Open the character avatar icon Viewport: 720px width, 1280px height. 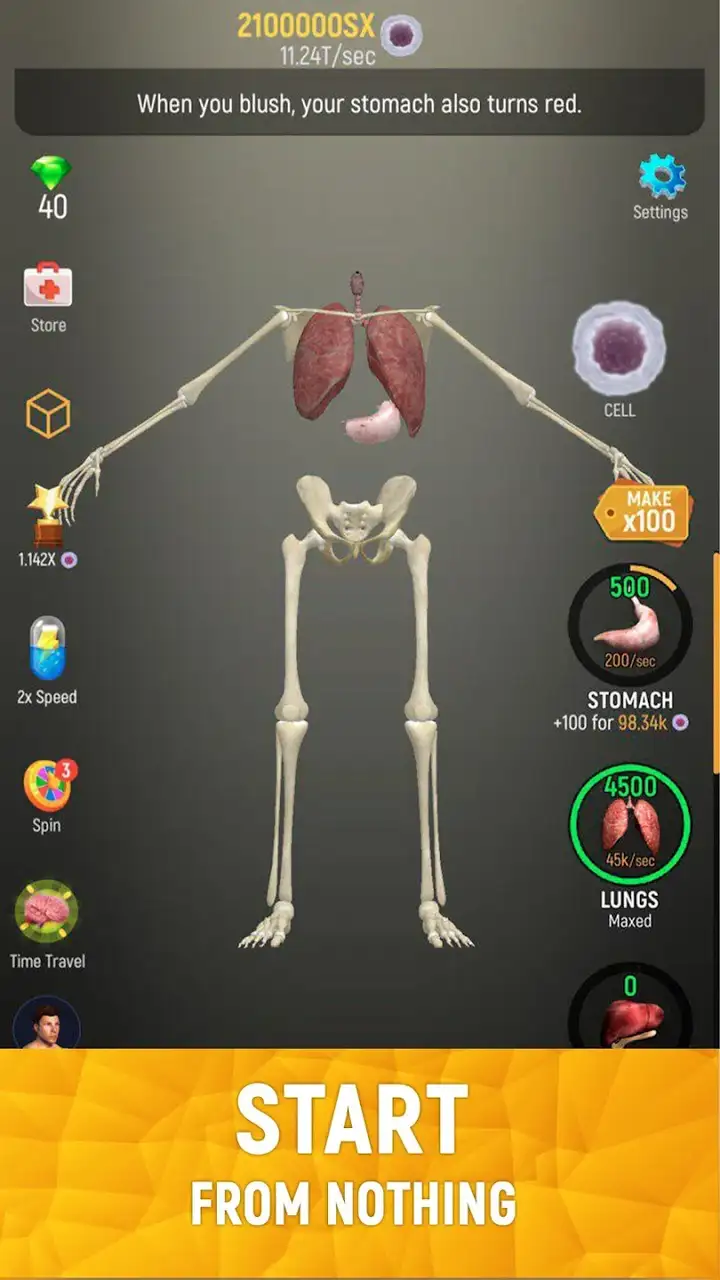[46, 1022]
